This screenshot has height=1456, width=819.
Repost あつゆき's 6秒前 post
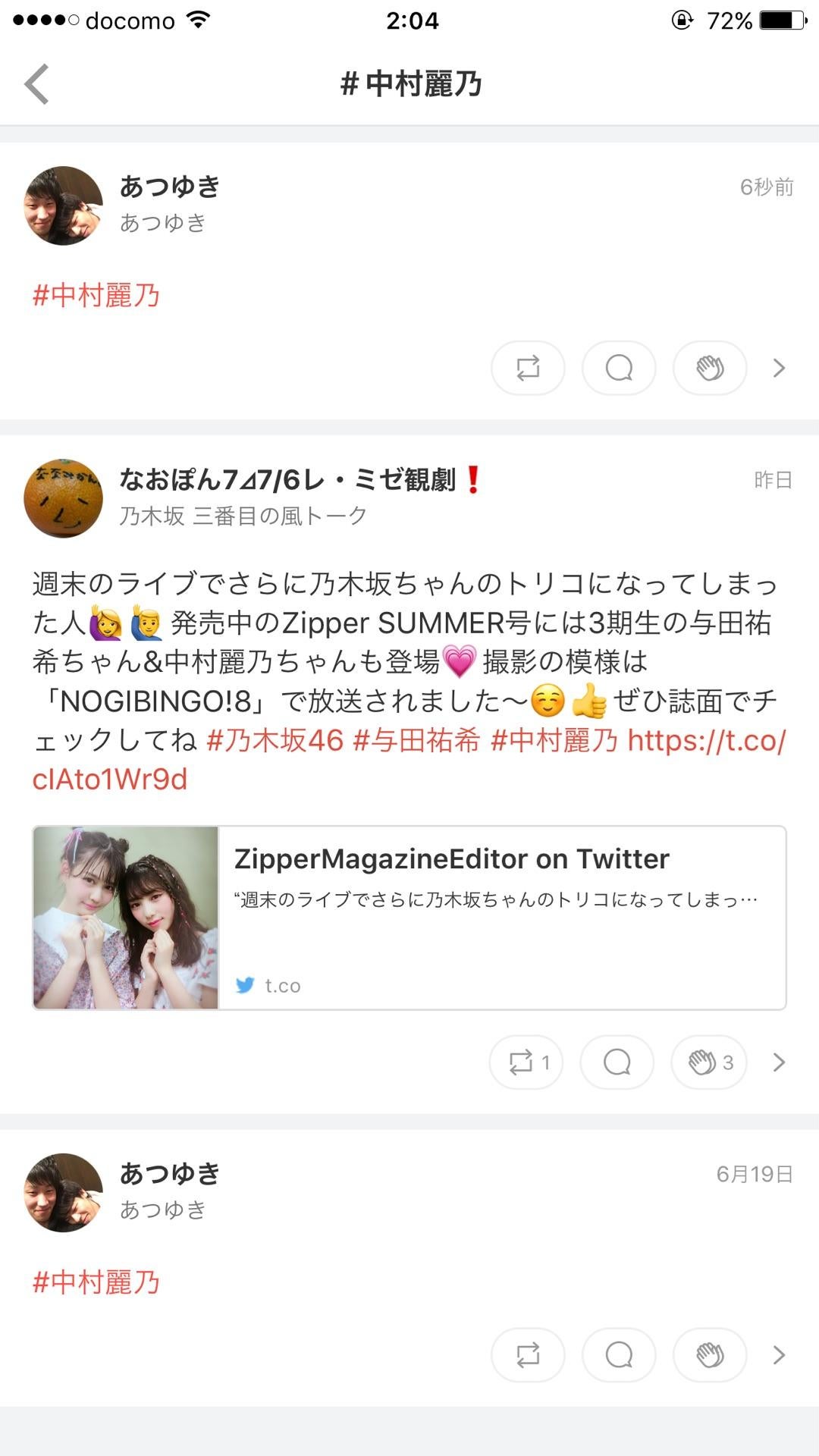528,368
